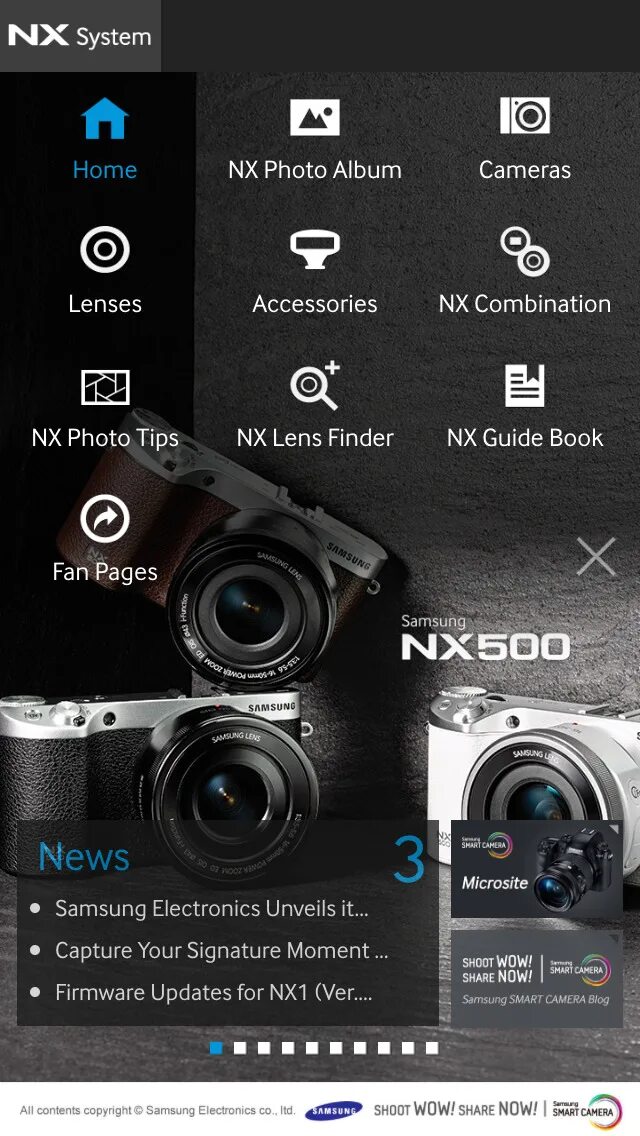The height and width of the screenshot is (1136, 640).
Task: Open news 'Capture Your Signature Moment'
Action: point(221,951)
